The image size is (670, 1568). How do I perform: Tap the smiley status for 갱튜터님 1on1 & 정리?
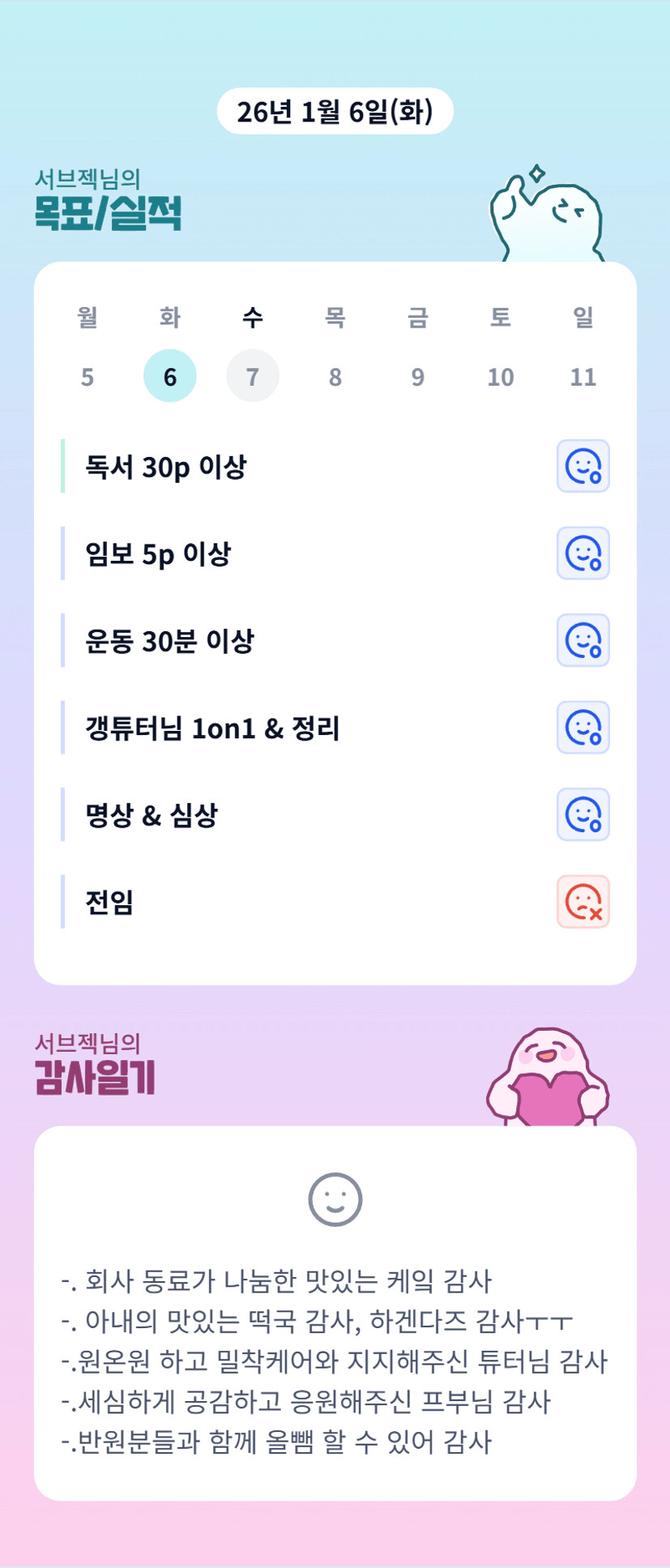[x=583, y=728]
